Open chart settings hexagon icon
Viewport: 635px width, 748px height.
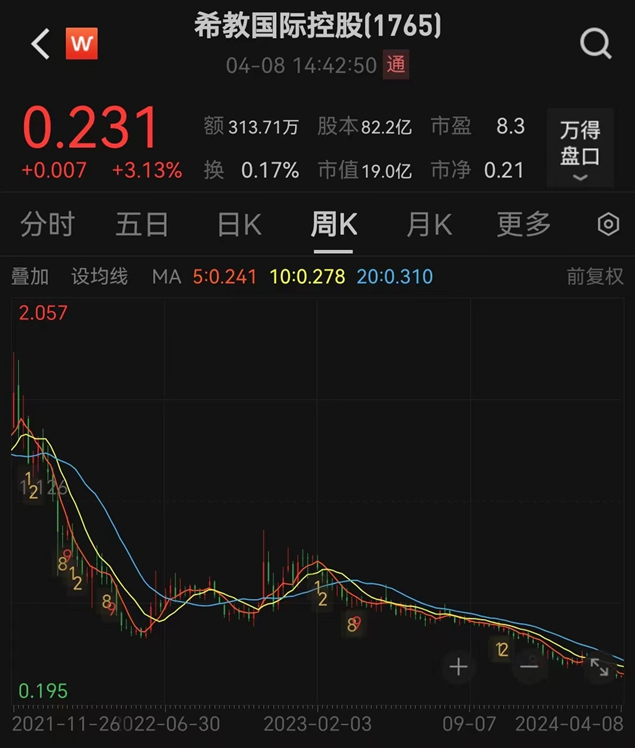point(608,224)
